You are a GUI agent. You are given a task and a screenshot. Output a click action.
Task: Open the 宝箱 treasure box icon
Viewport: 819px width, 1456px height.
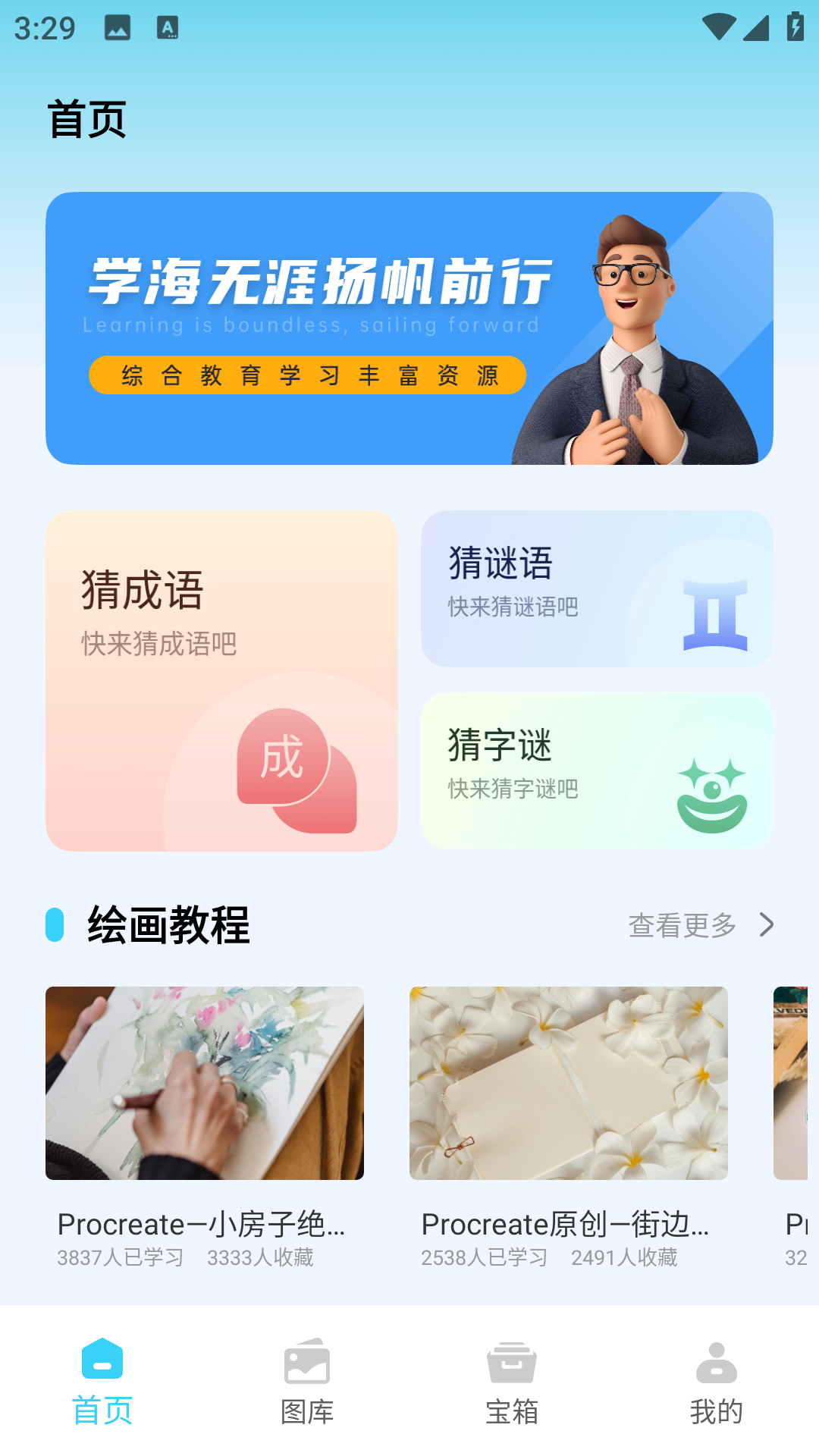coord(512,1362)
